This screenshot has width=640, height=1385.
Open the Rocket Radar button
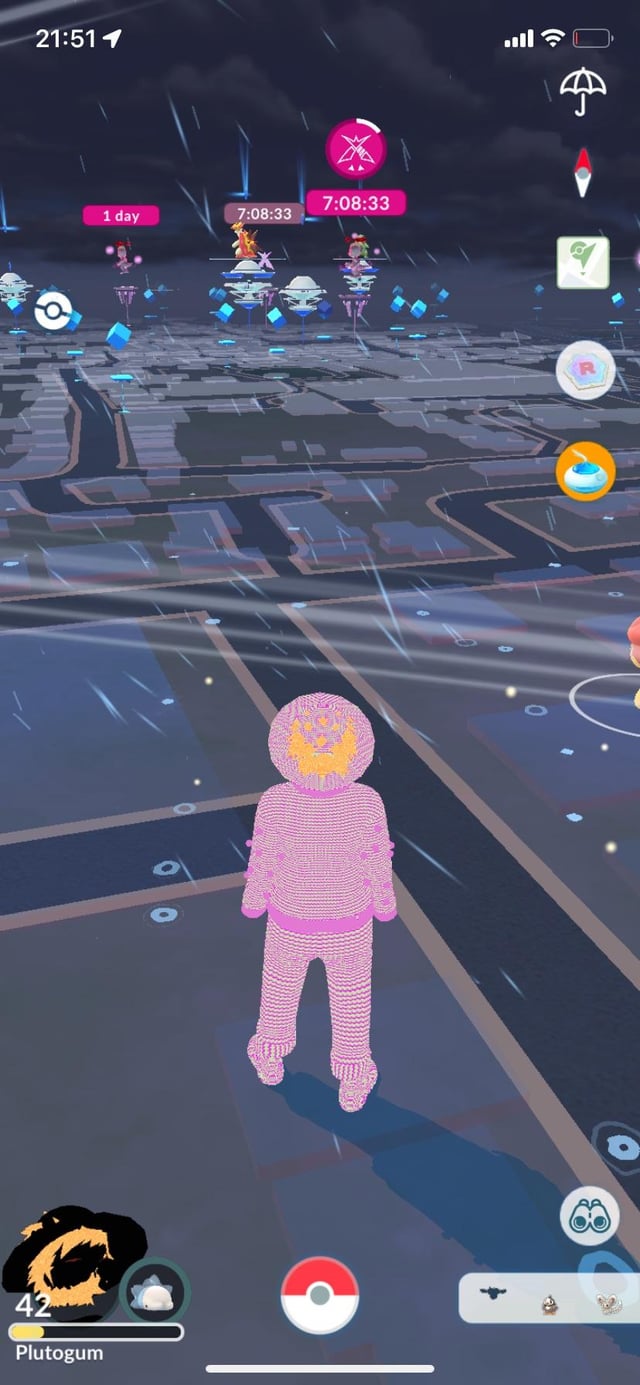pyautogui.click(x=585, y=370)
